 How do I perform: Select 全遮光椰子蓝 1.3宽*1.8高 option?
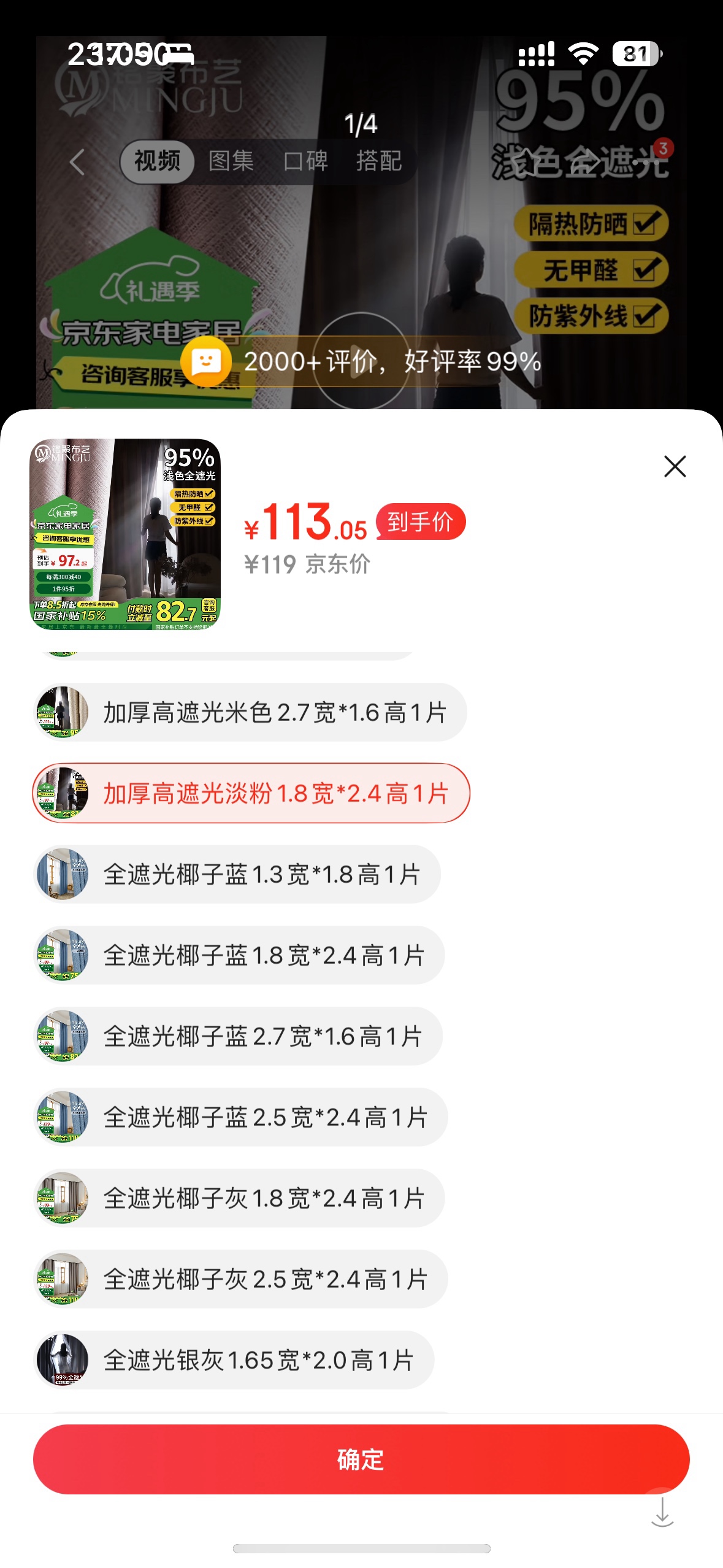pos(237,874)
